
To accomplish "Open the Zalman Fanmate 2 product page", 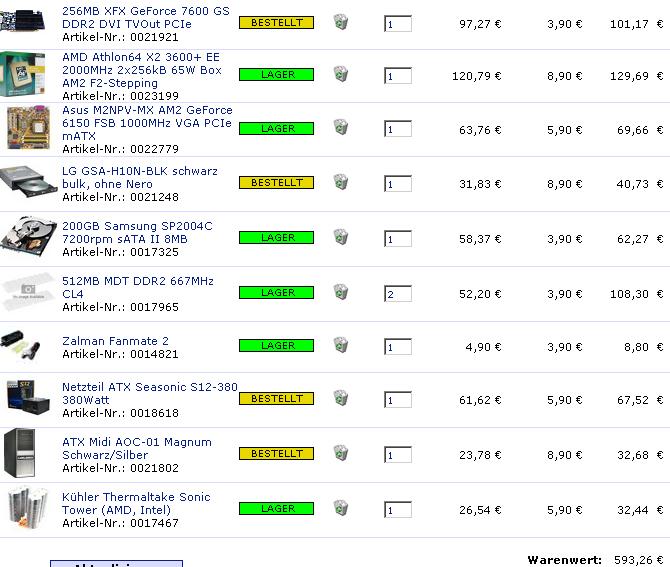I will pos(115,341).
